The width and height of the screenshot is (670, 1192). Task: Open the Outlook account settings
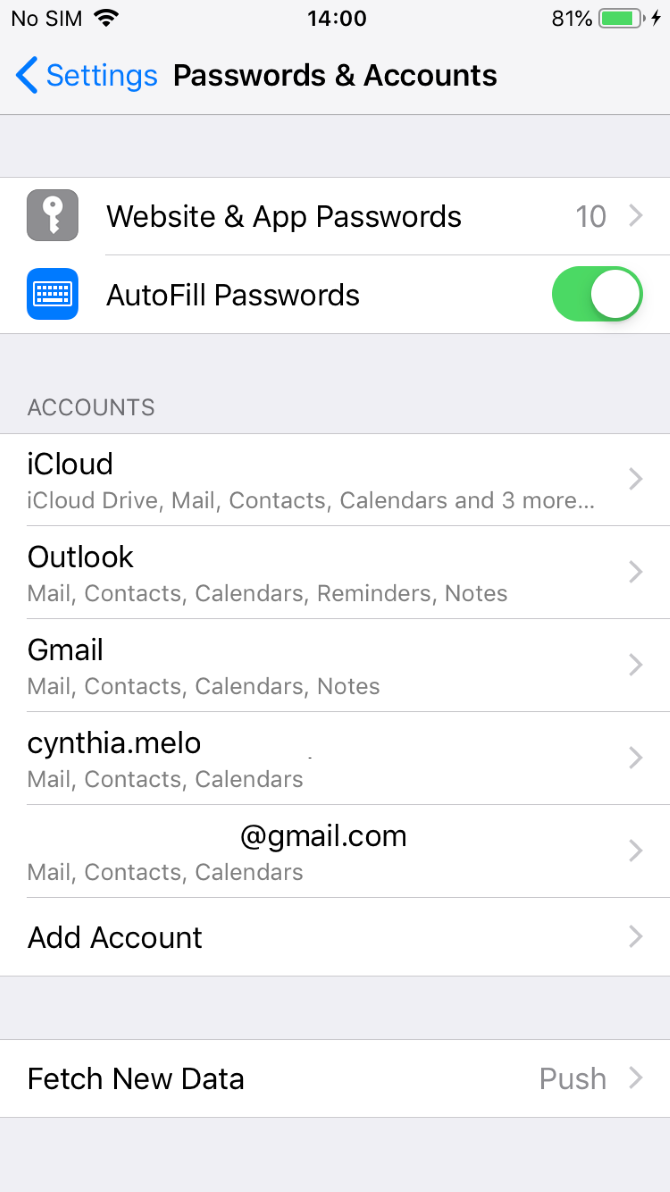tap(334, 573)
